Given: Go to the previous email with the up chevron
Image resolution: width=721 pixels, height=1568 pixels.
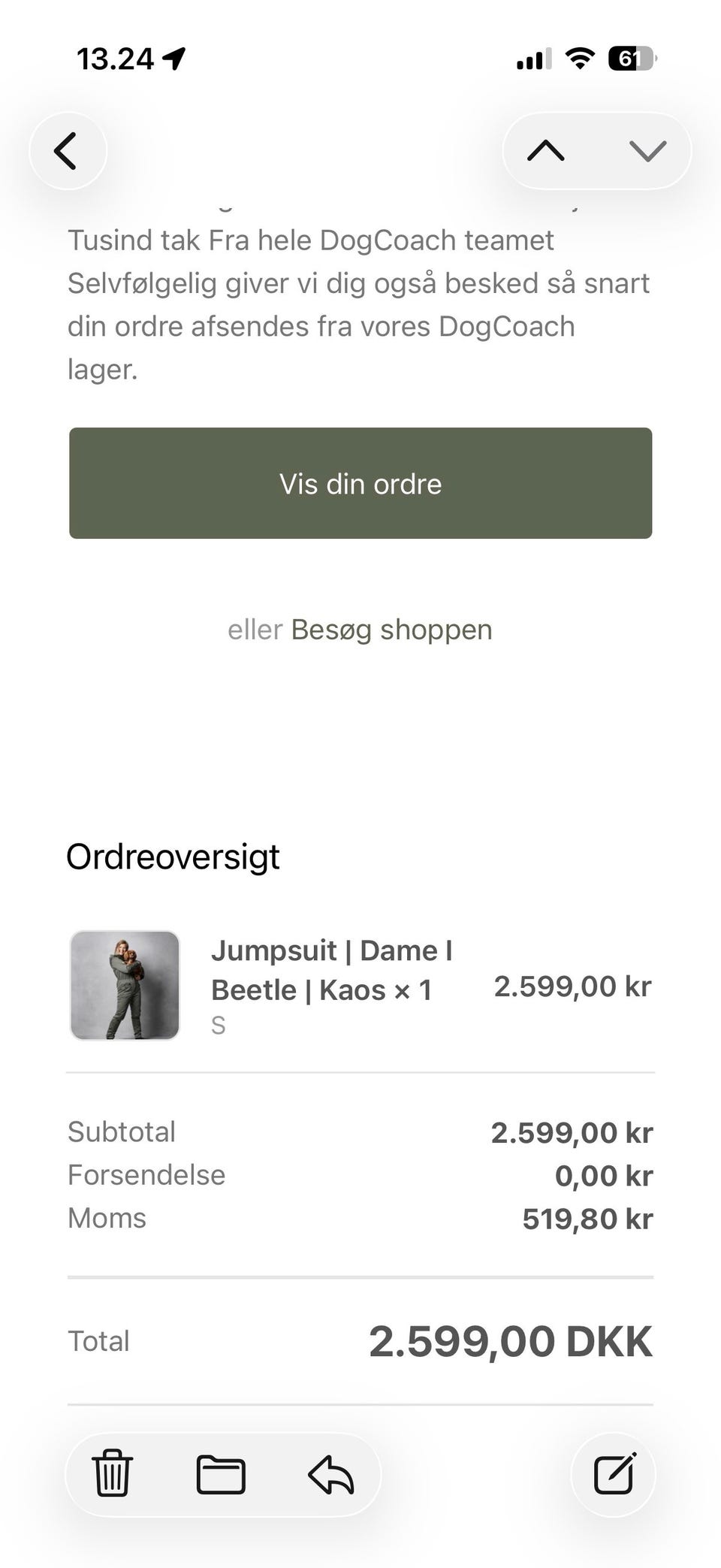Looking at the screenshot, I should coord(546,150).
